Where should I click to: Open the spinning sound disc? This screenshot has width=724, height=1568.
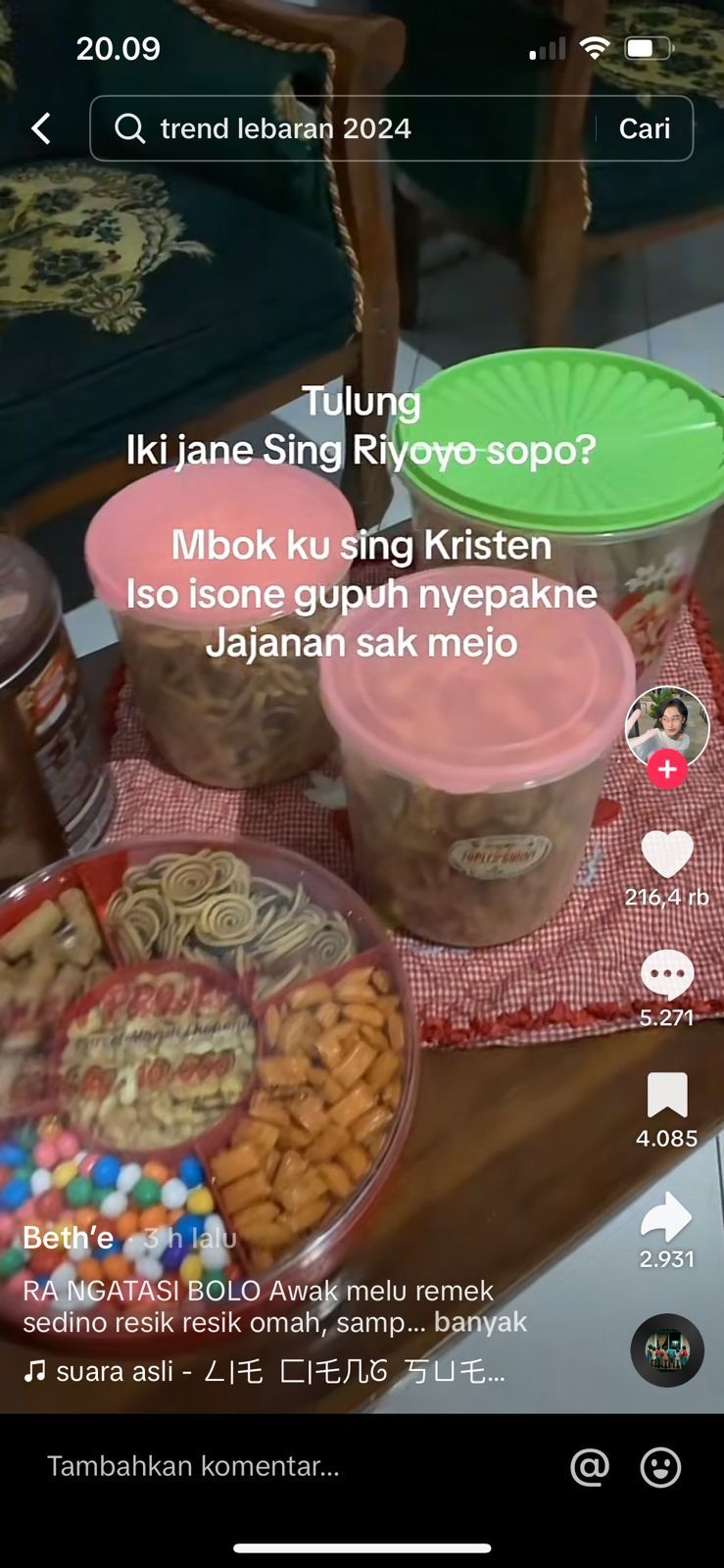(667, 1350)
